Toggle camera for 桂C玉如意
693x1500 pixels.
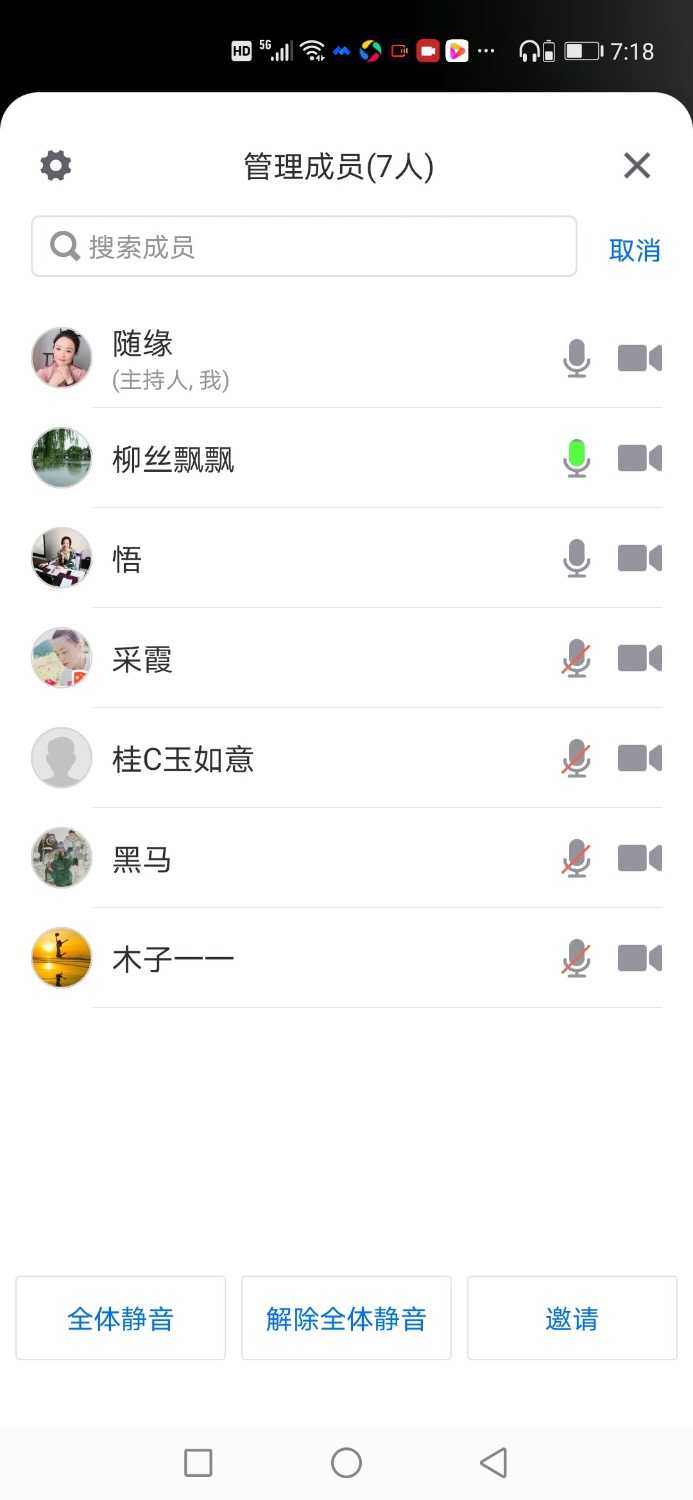point(640,758)
